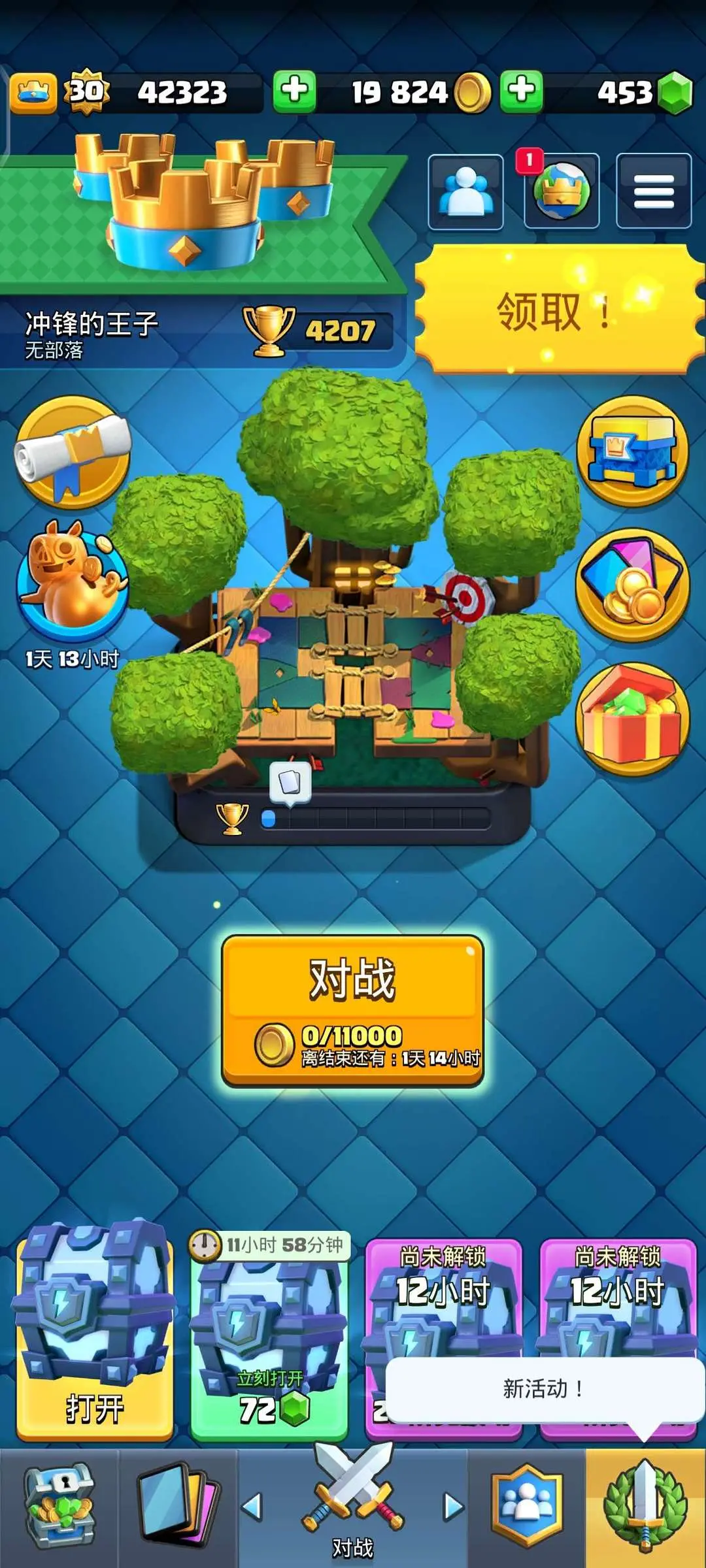Add experience with plus beside 42323
Image resolution: width=706 pixels, height=1568 pixels.
(x=294, y=91)
